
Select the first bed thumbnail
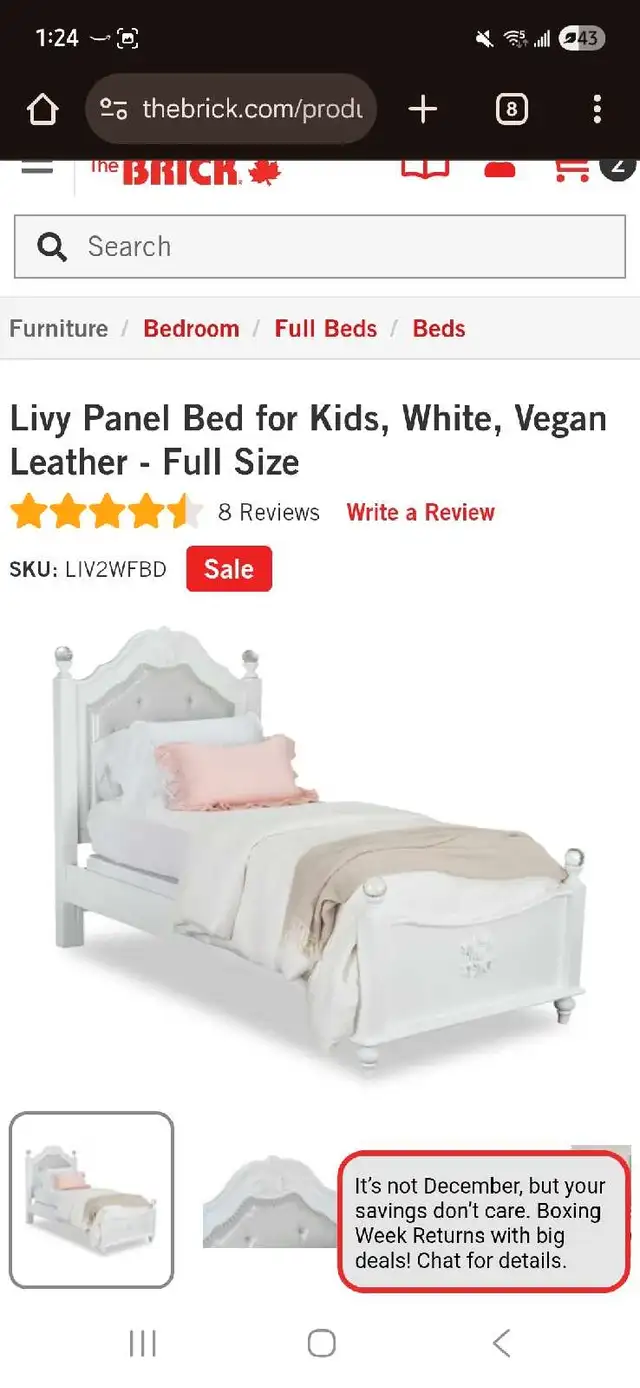coord(92,1200)
